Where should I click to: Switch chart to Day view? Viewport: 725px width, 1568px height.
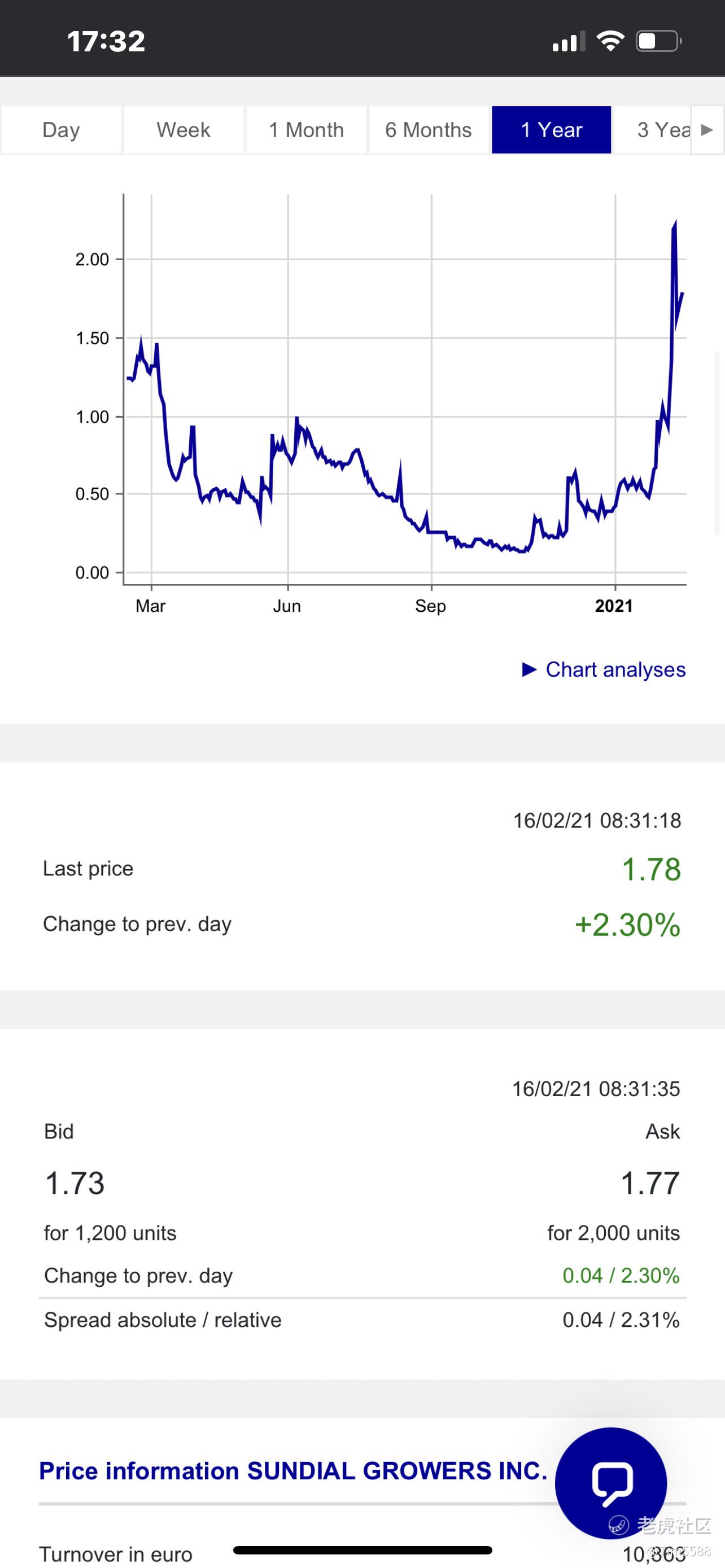[x=61, y=130]
